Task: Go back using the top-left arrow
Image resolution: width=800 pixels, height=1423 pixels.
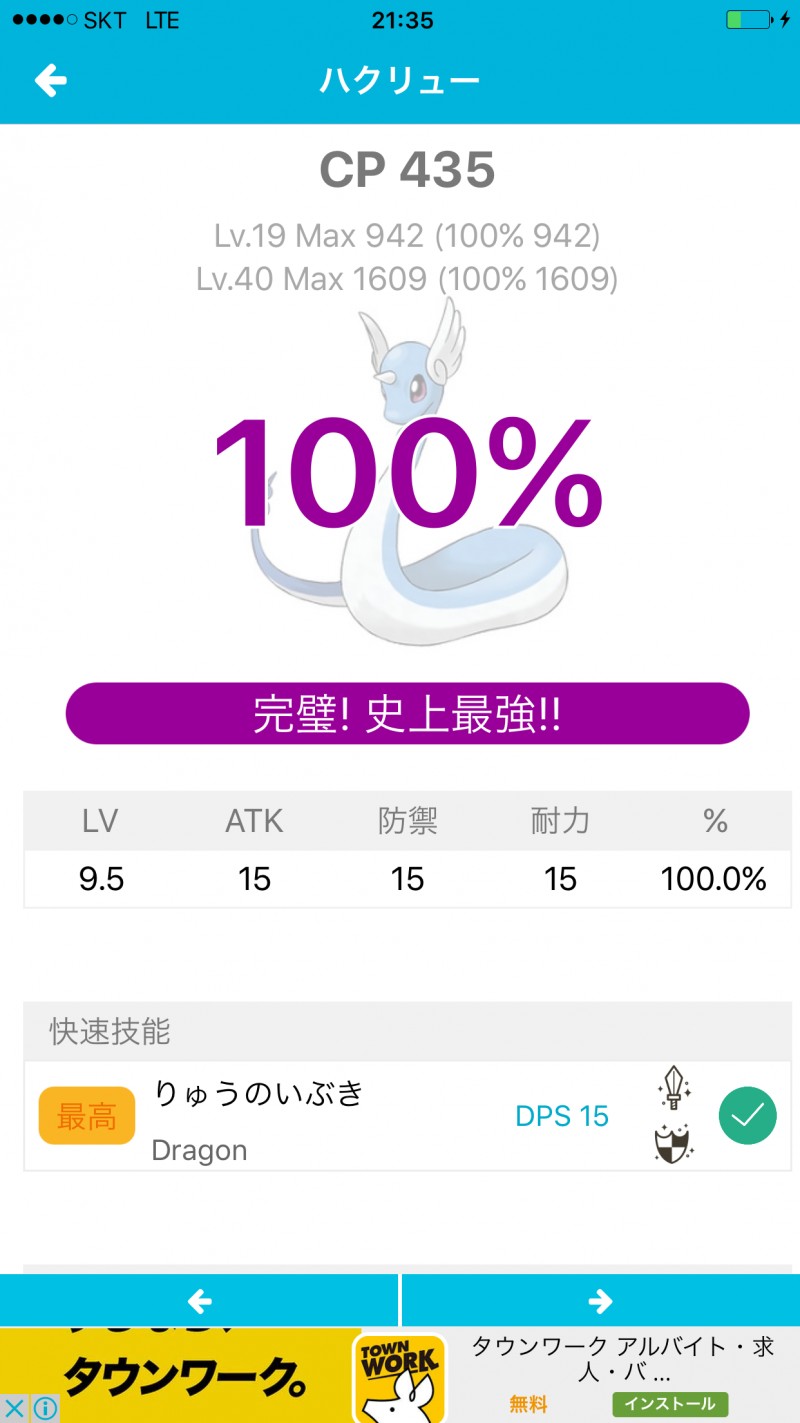Action: (50, 80)
